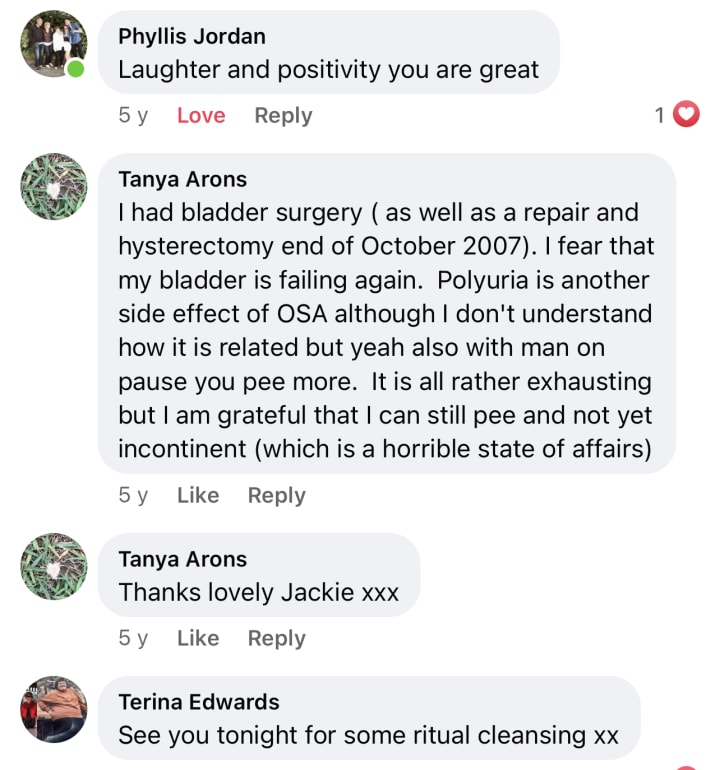Open Tanya Arons' avatar beside the "Thanks lovely Jackie" comment
This screenshot has width=720, height=770.
pyautogui.click(x=54, y=566)
